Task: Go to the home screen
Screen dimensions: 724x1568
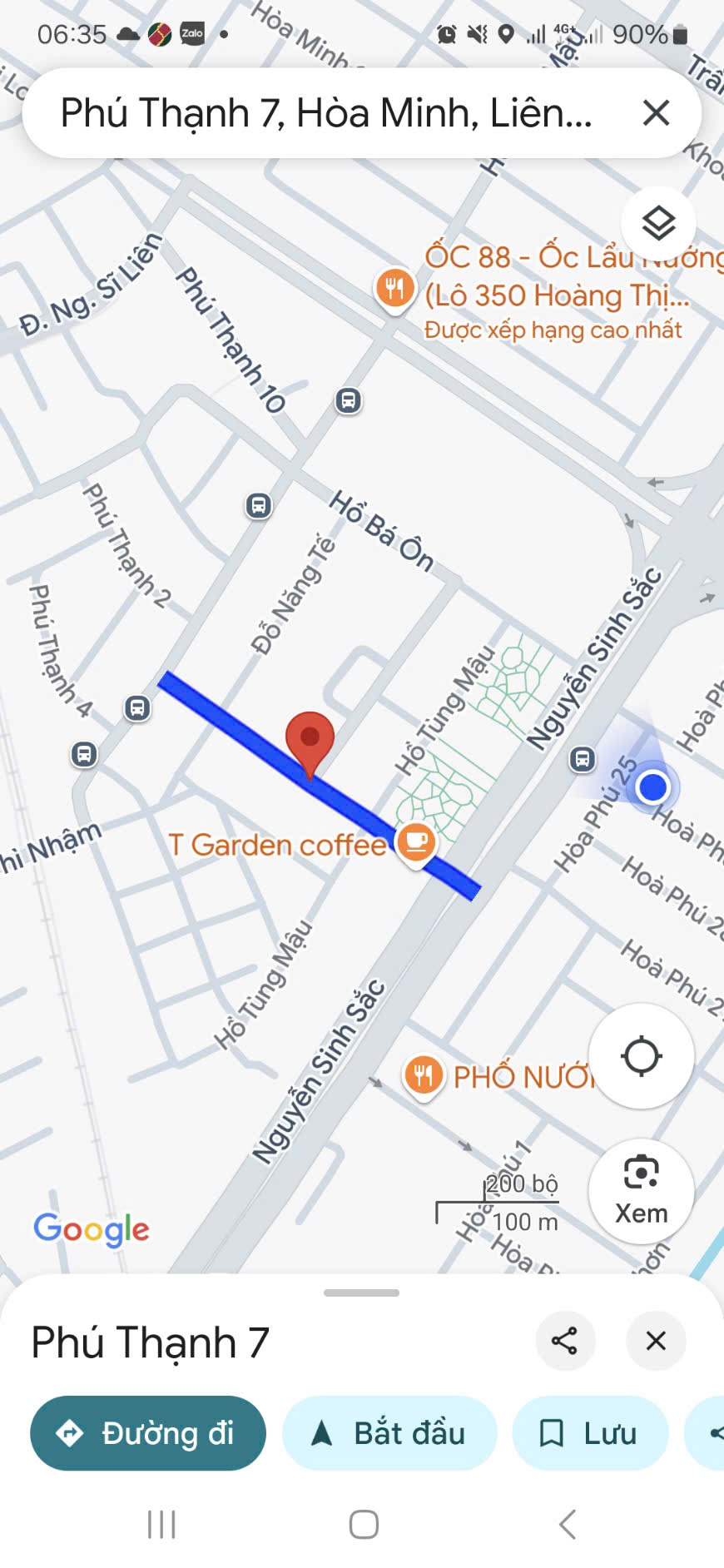Action: (x=364, y=1525)
